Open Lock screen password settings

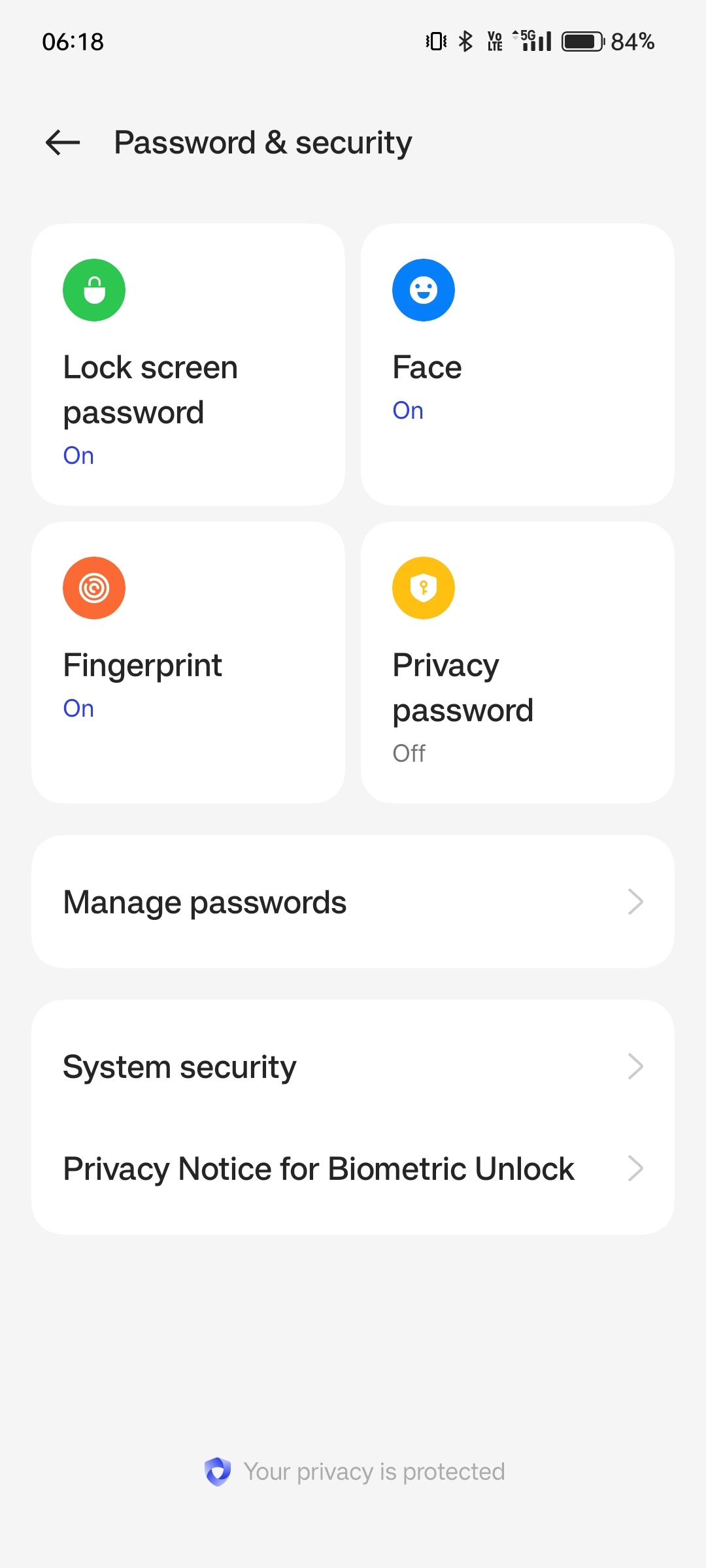click(188, 365)
